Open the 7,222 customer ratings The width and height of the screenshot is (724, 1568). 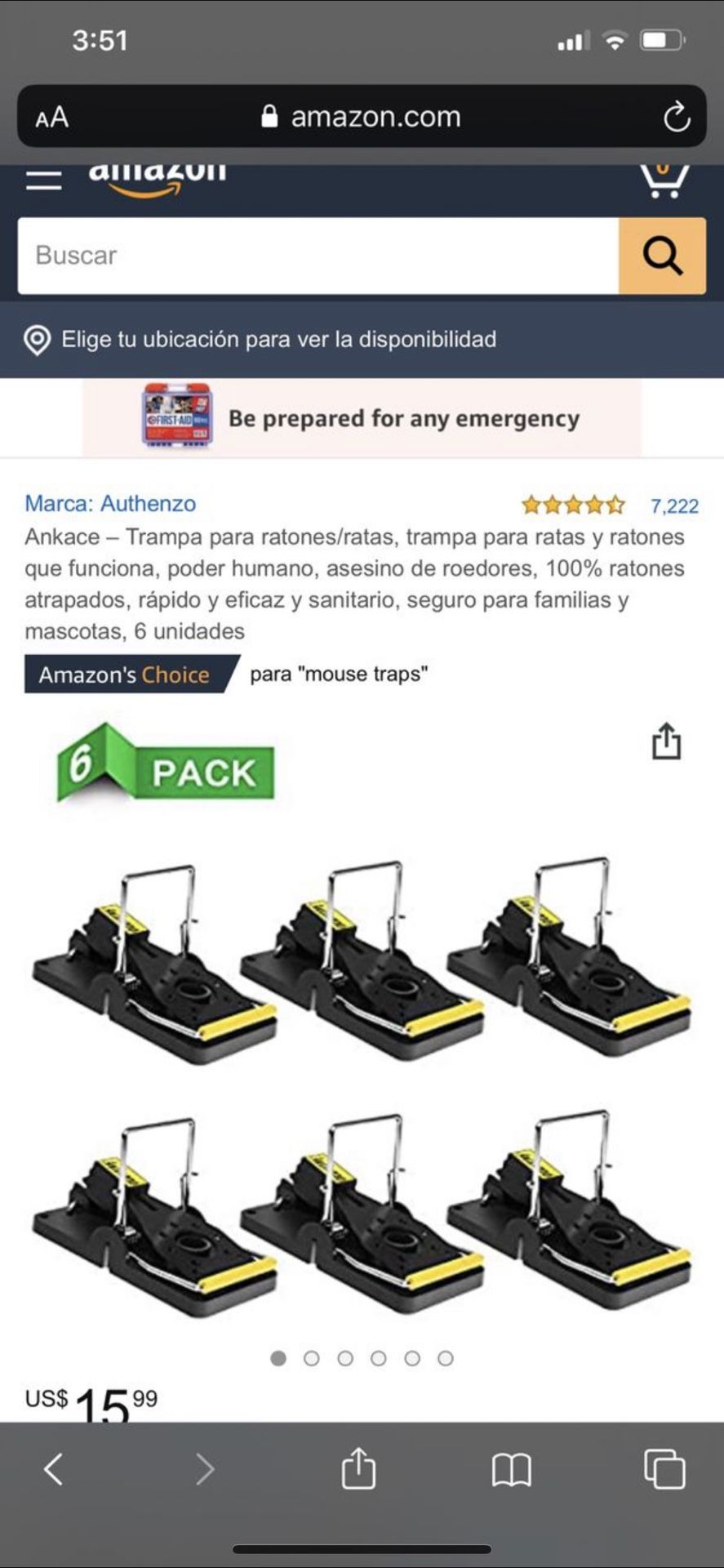click(674, 506)
